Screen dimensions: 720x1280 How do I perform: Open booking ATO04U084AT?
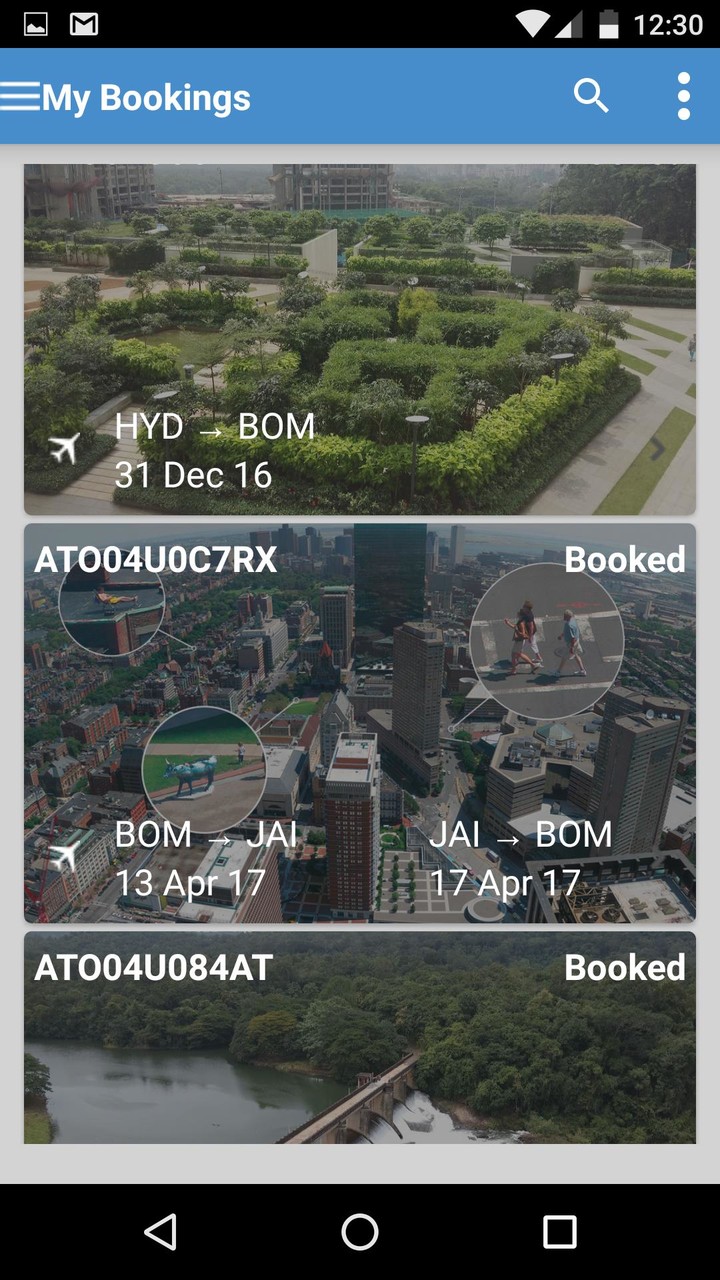(x=360, y=1037)
